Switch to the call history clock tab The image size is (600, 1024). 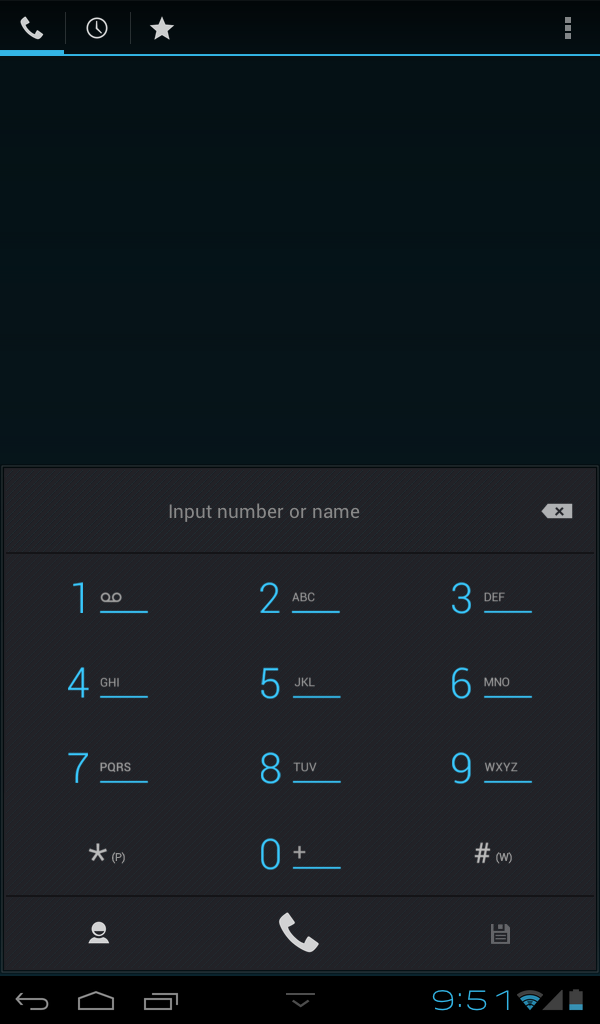click(x=97, y=28)
